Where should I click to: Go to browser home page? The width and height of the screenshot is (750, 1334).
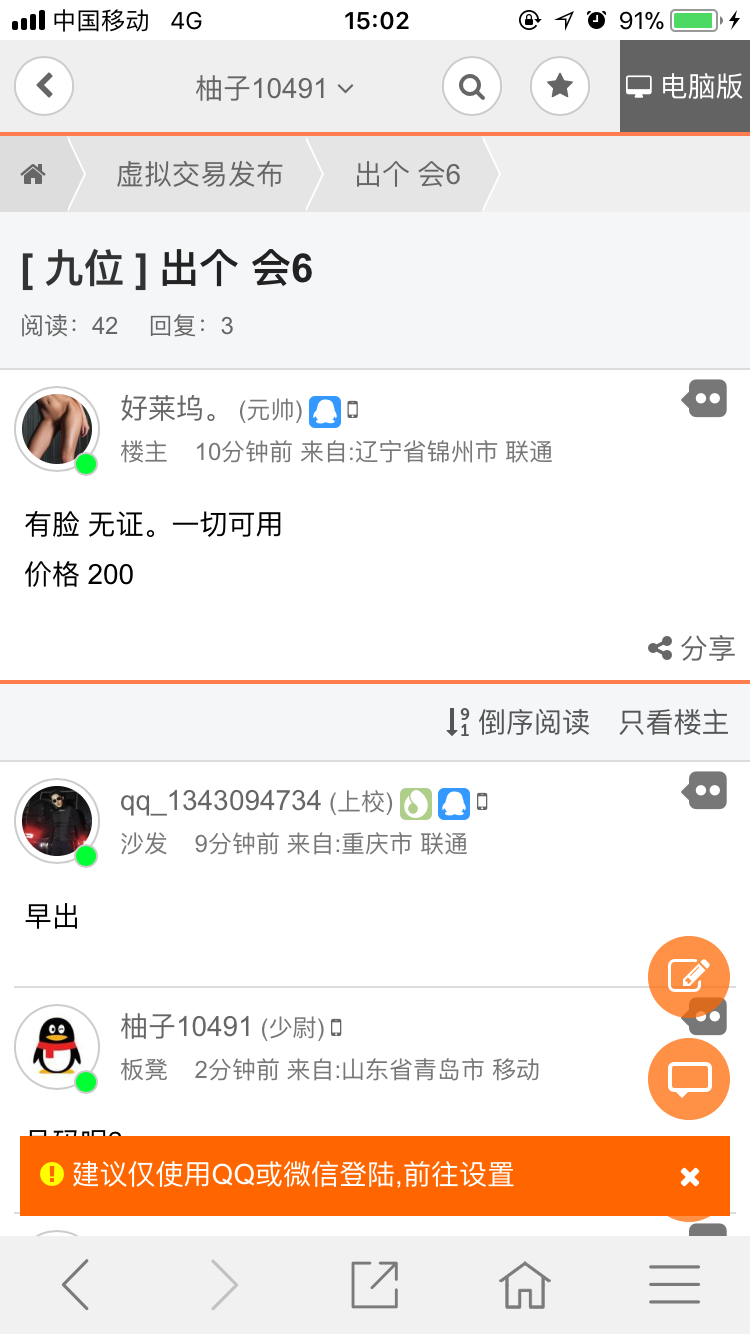point(525,1285)
